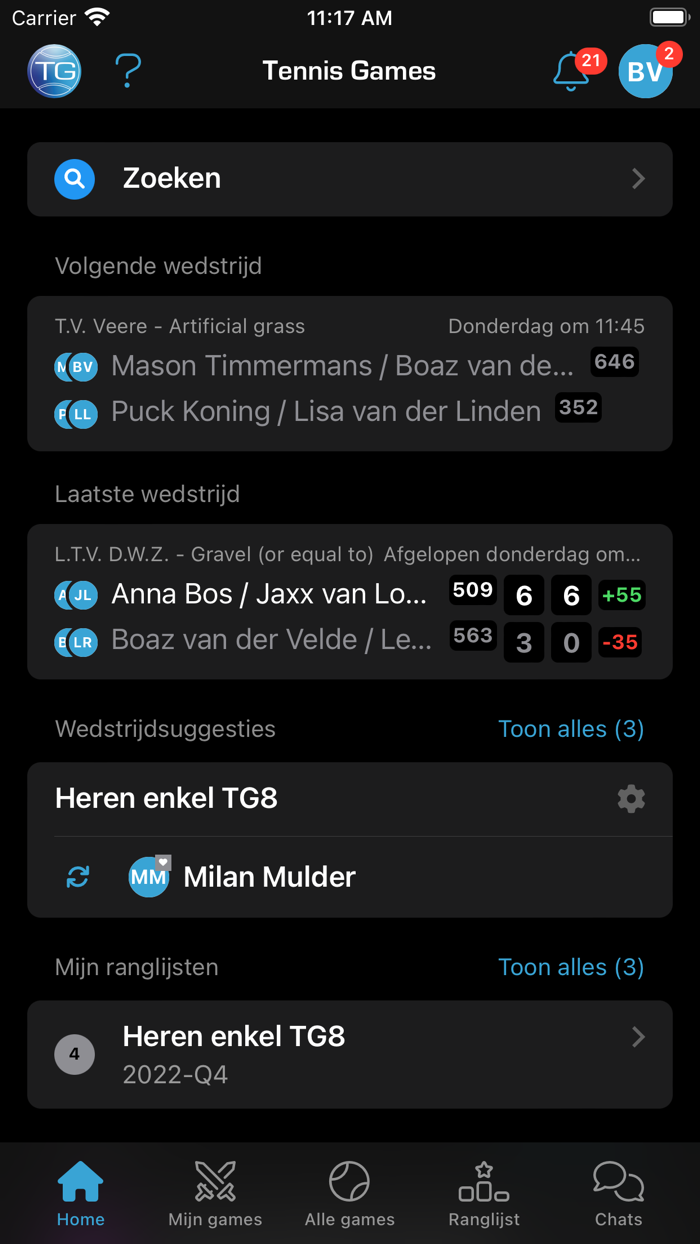Tap the TG logo button
This screenshot has width=700, height=1244.
pyautogui.click(x=54, y=71)
